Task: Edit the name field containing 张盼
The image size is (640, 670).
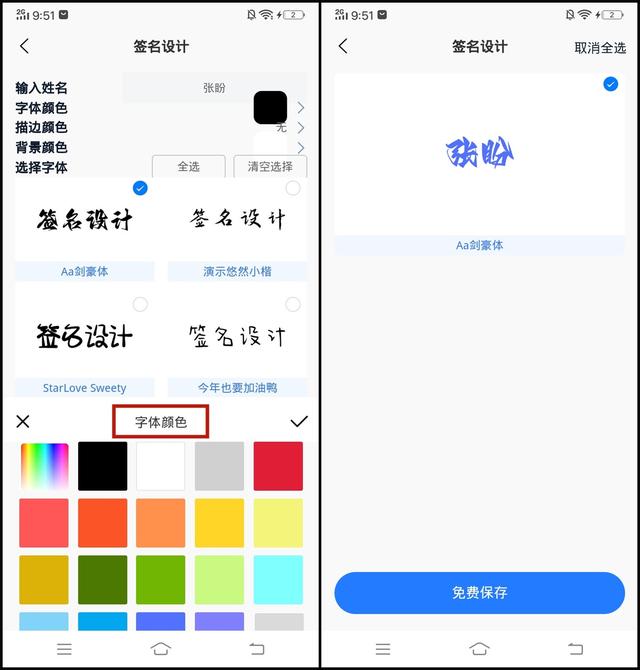Action: tap(214, 88)
